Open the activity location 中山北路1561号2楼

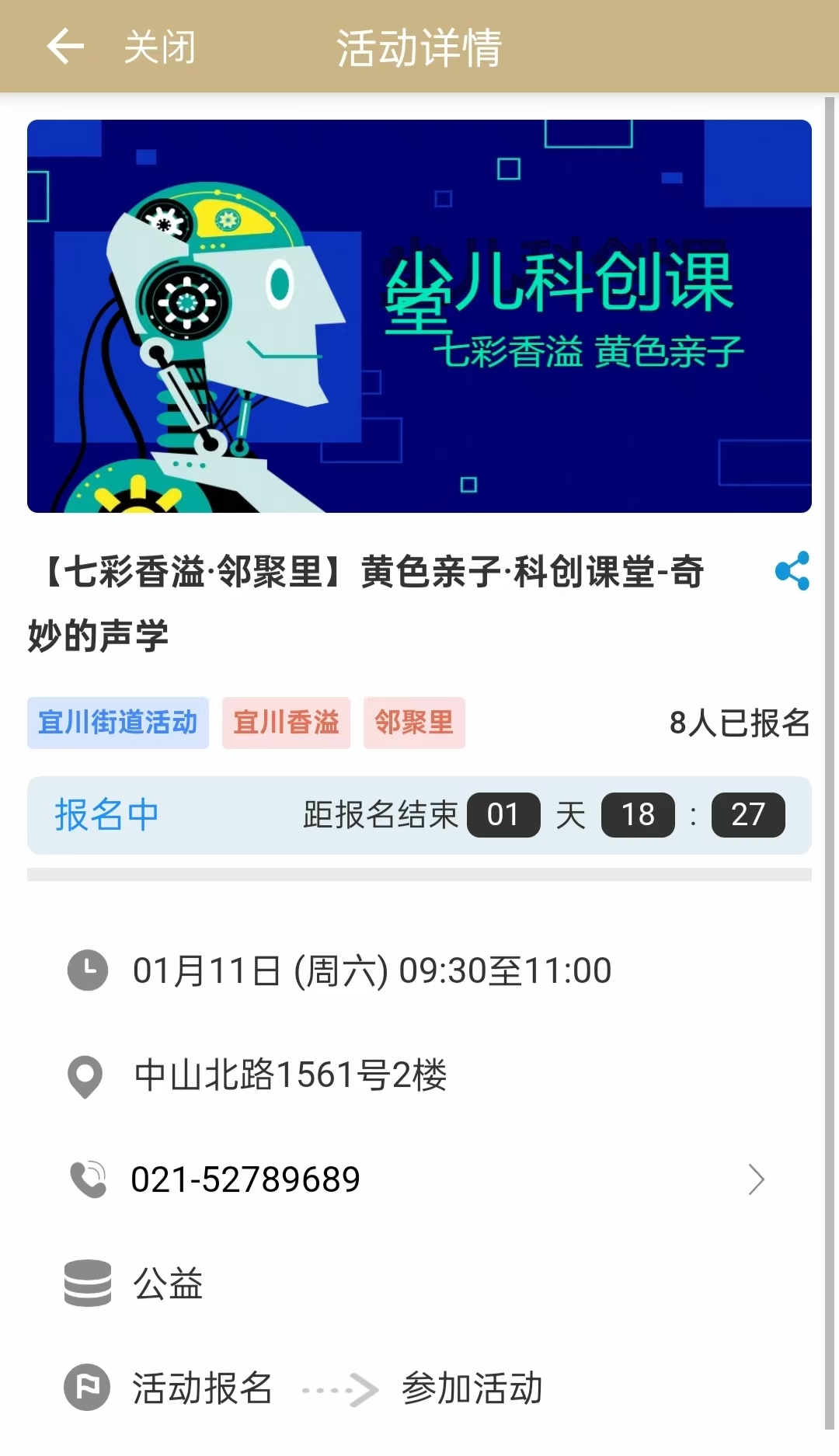290,1076
